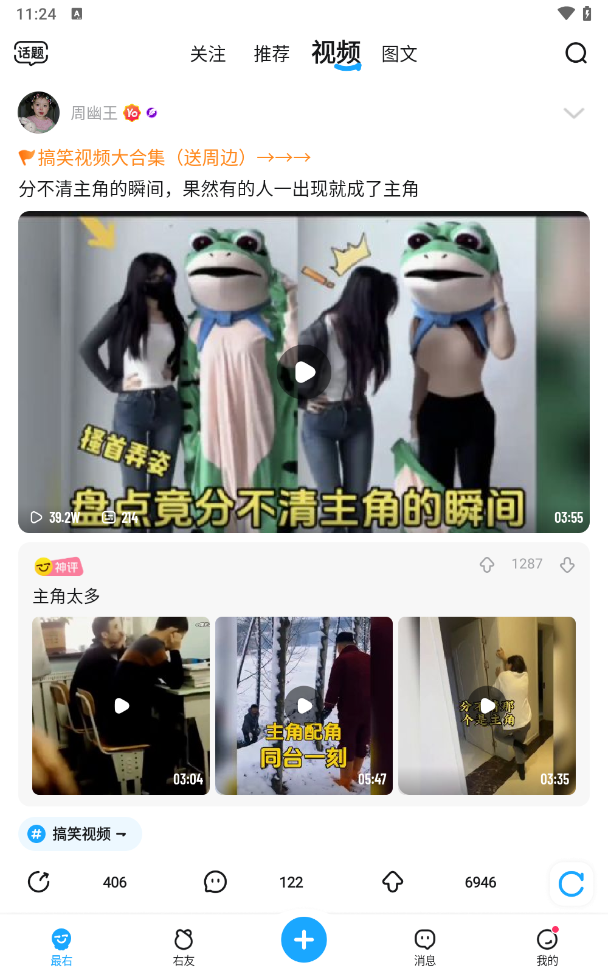
Task: Open 周幽王's profile avatar
Action: (x=39, y=113)
